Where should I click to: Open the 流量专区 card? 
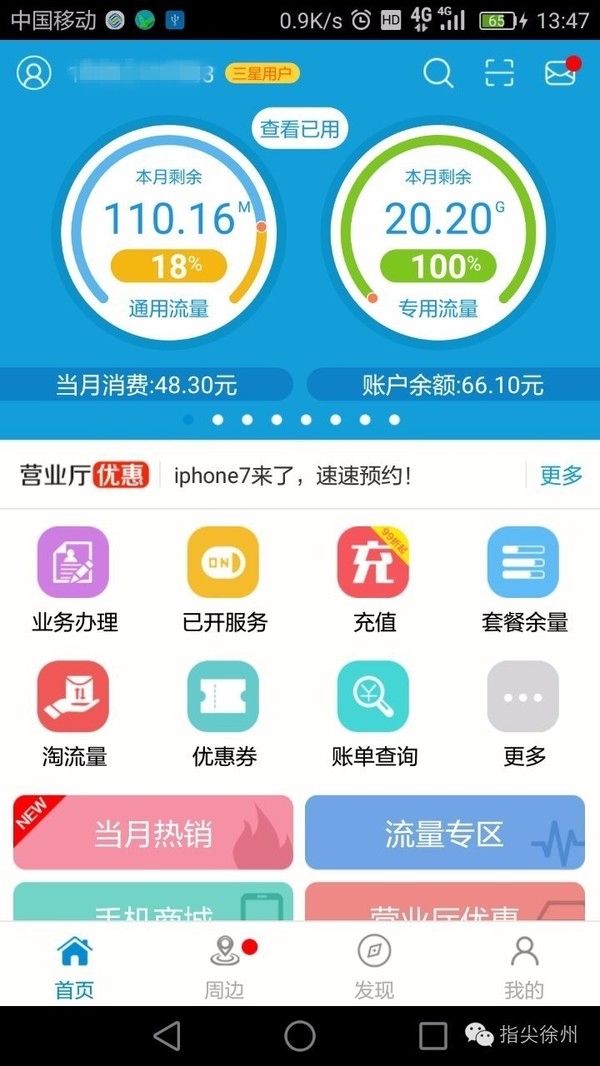tap(445, 833)
